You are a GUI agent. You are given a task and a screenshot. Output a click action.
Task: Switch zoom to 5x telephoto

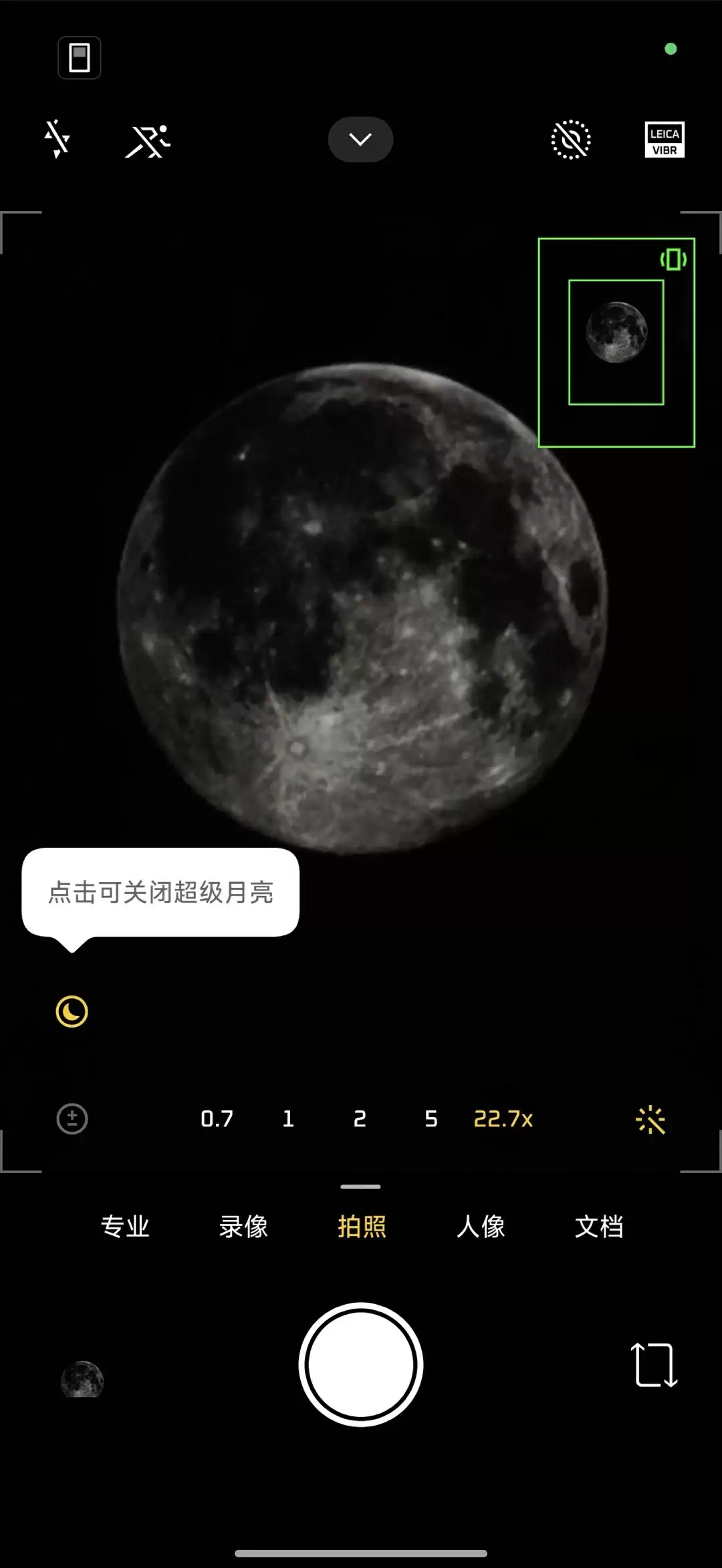431,1118
